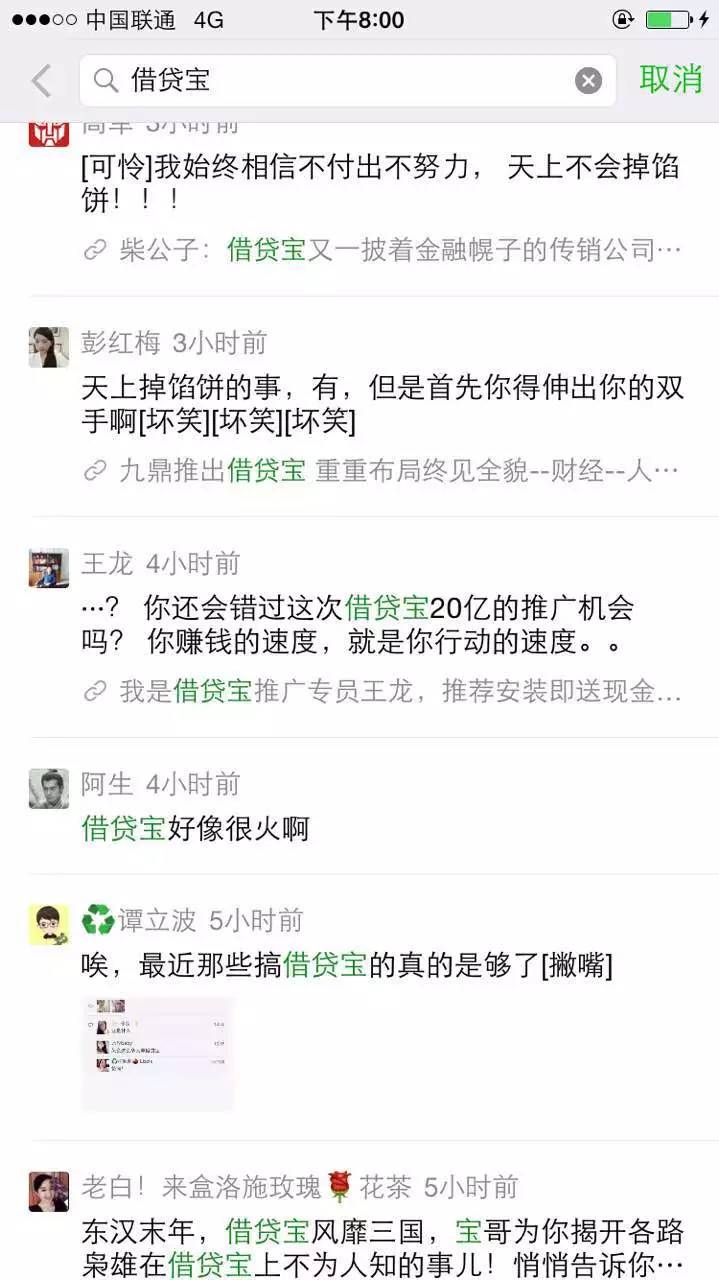Tap the search field containing 借贷宝
This screenshot has width=719, height=1280.
point(330,81)
